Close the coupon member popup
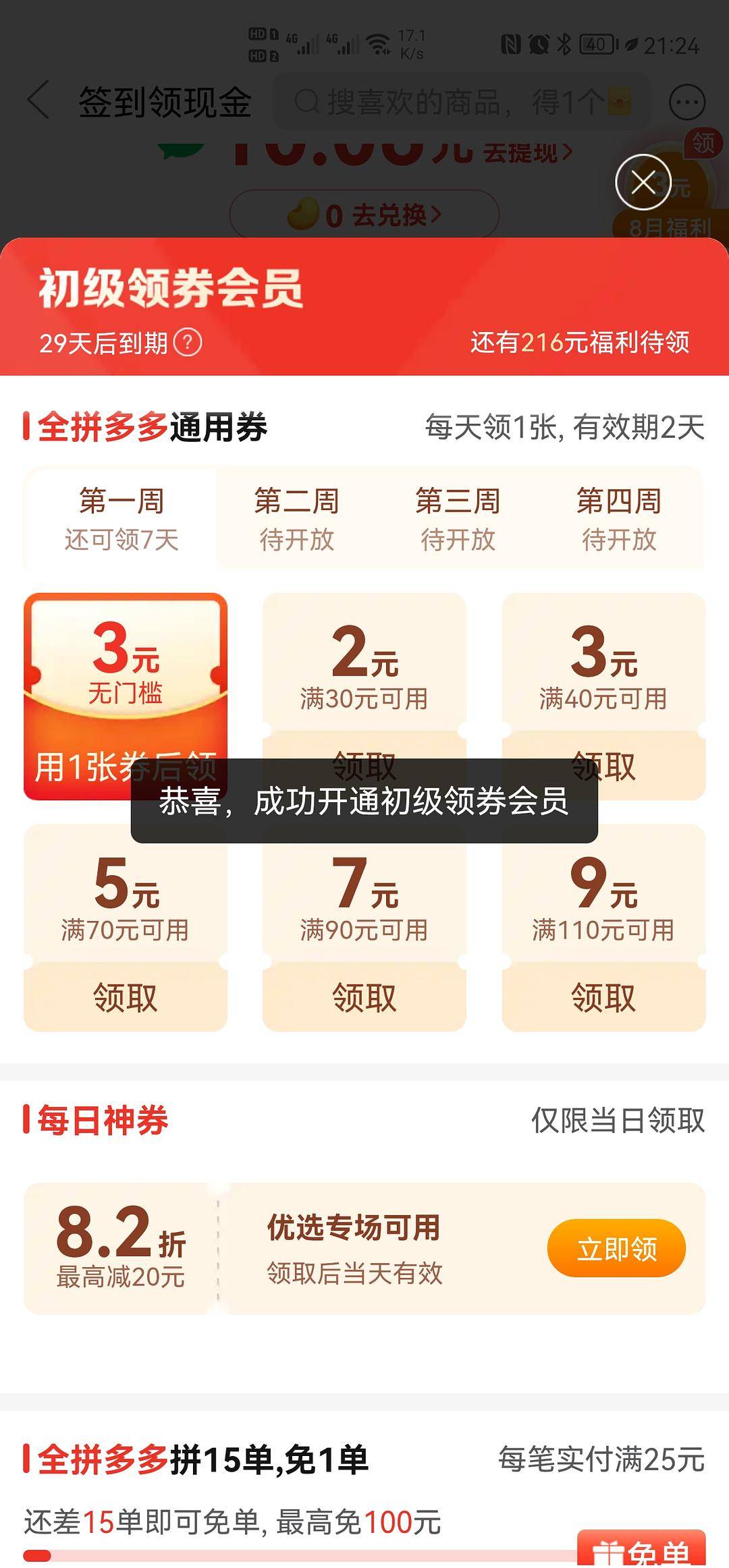 [x=643, y=182]
